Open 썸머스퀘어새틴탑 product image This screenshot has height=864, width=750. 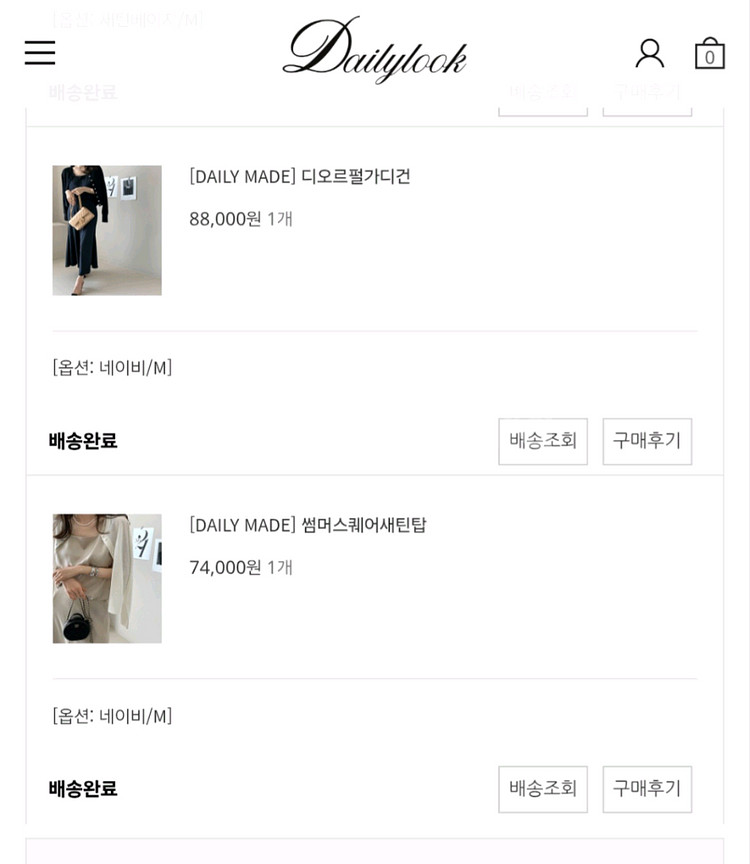(107, 578)
